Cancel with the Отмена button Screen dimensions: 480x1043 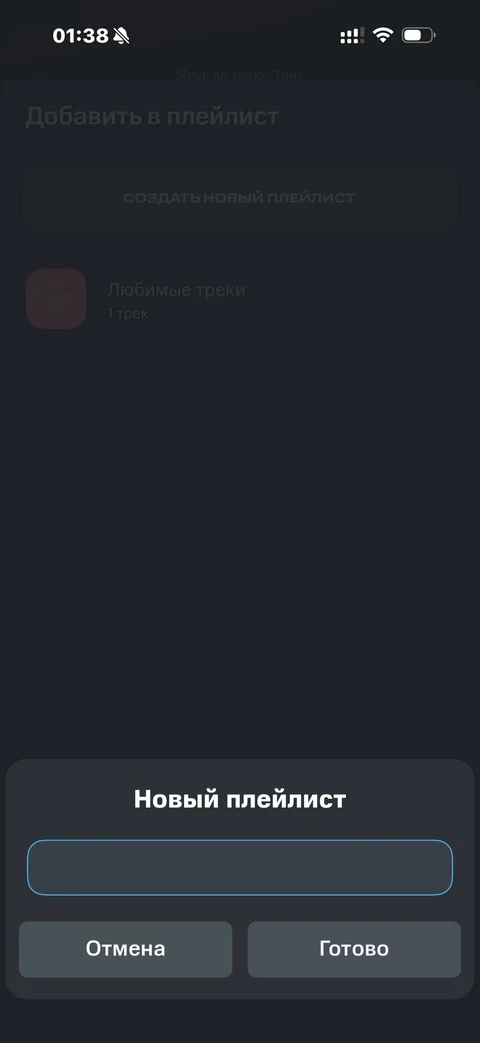click(126, 949)
